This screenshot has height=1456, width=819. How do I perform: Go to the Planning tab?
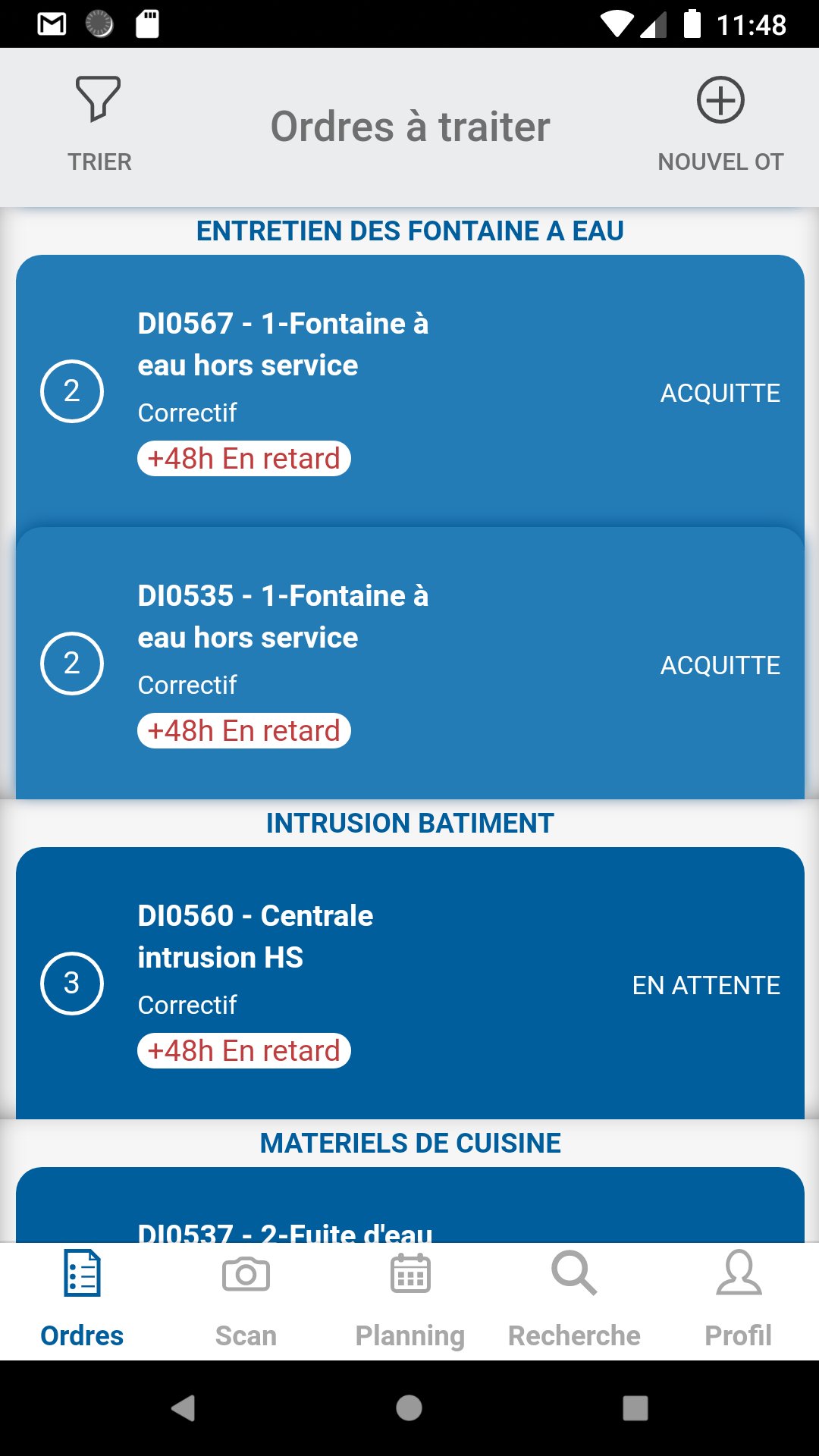(410, 1301)
